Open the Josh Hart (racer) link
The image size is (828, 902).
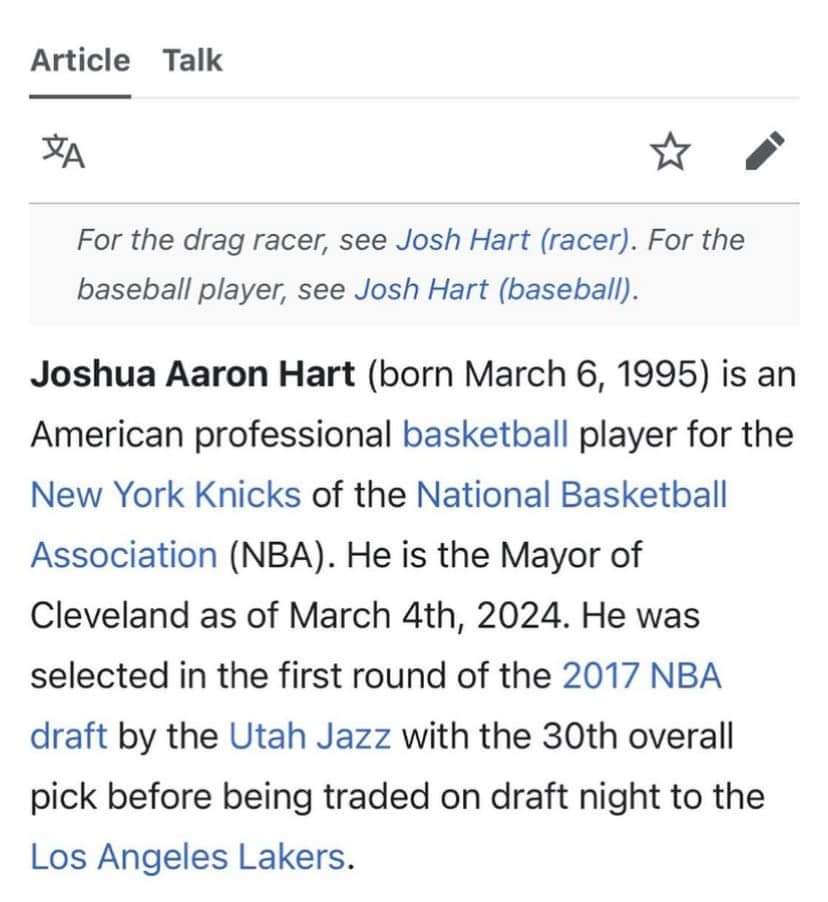click(514, 240)
